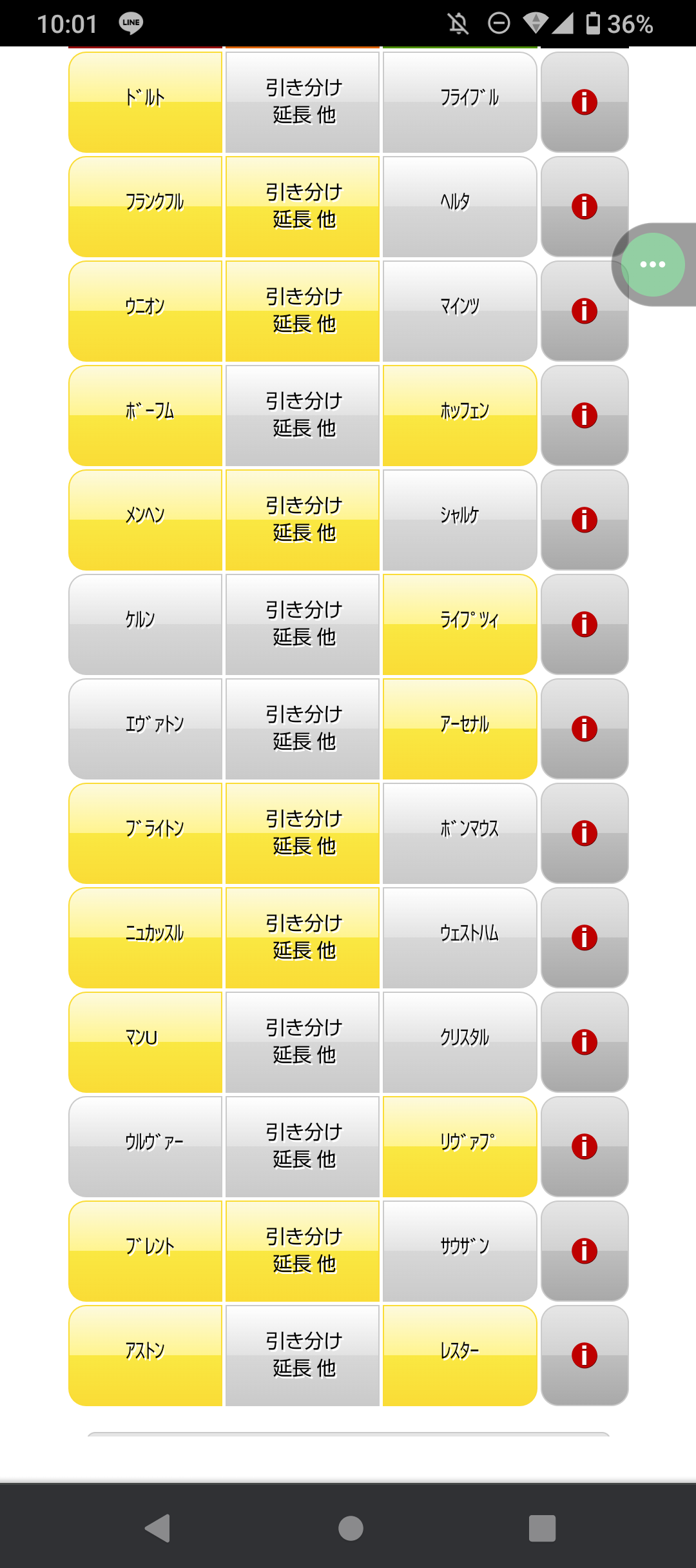Deselect ニュカッスル team button
Viewport: 696px width, 1568px height.
145,937
